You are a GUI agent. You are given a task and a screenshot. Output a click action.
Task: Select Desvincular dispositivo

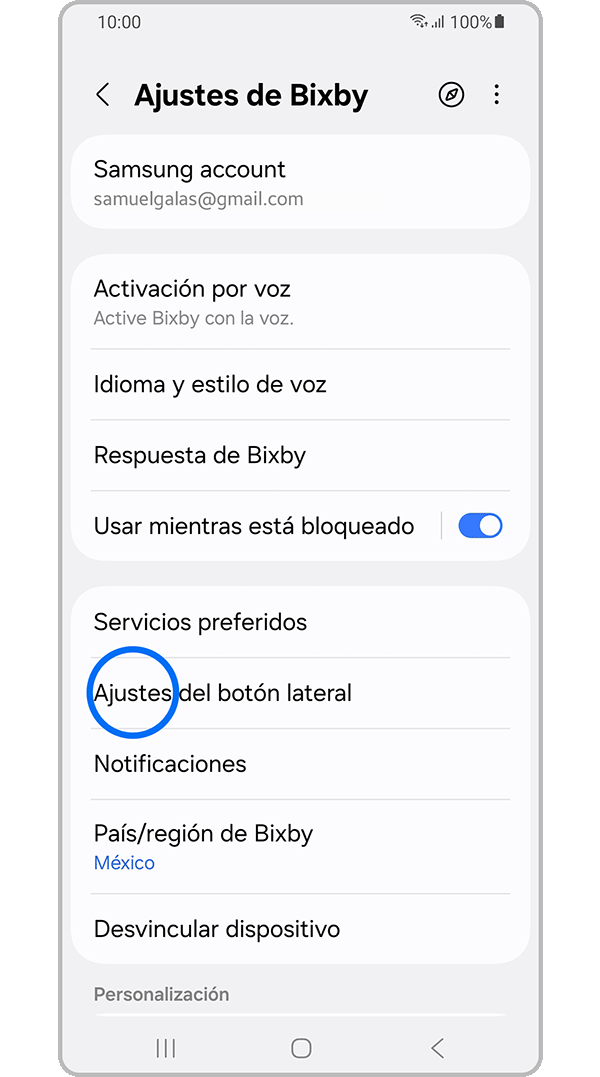(x=300, y=929)
